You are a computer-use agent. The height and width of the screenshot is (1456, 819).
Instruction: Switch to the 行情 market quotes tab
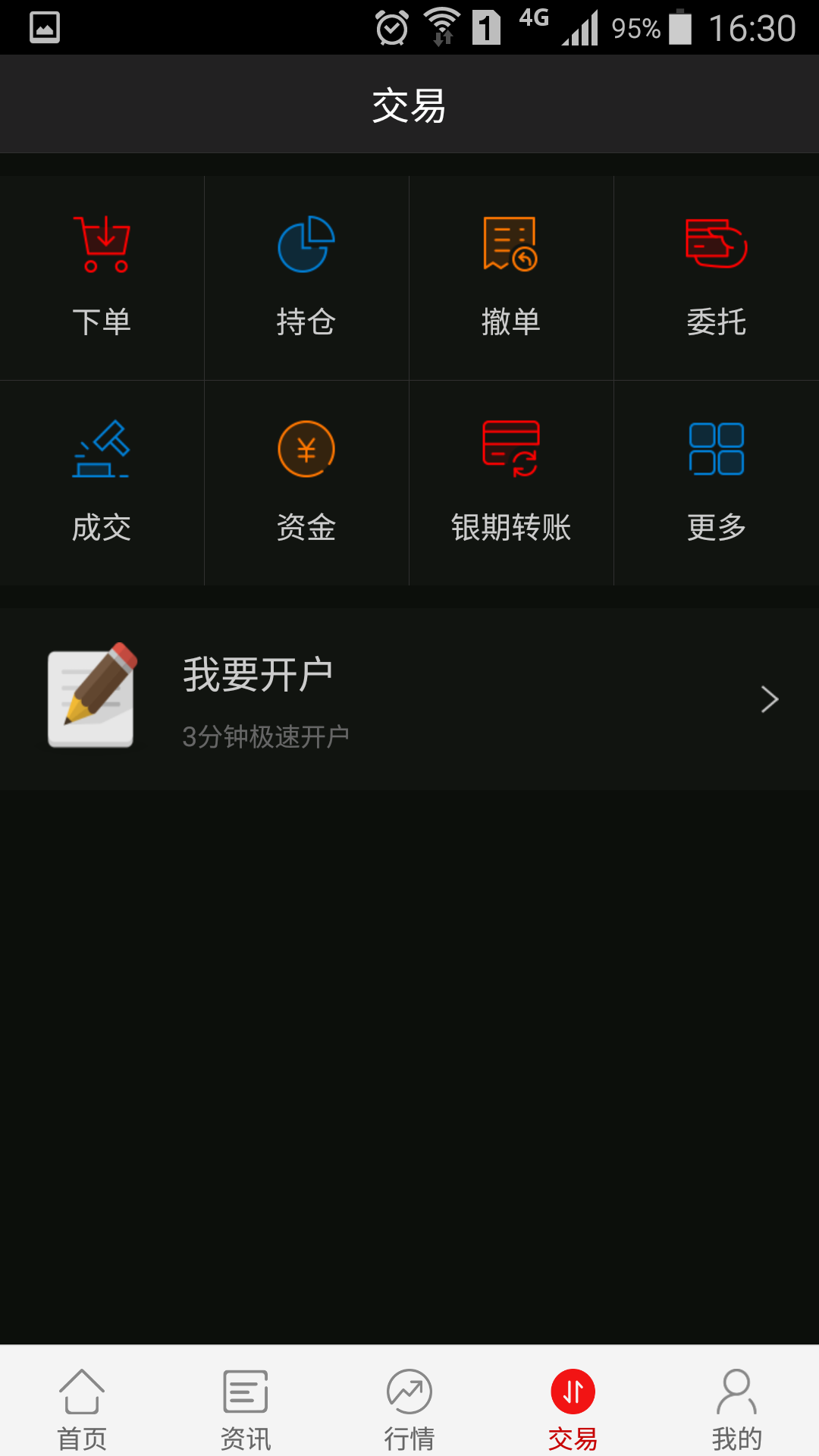click(x=409, y=1409)
